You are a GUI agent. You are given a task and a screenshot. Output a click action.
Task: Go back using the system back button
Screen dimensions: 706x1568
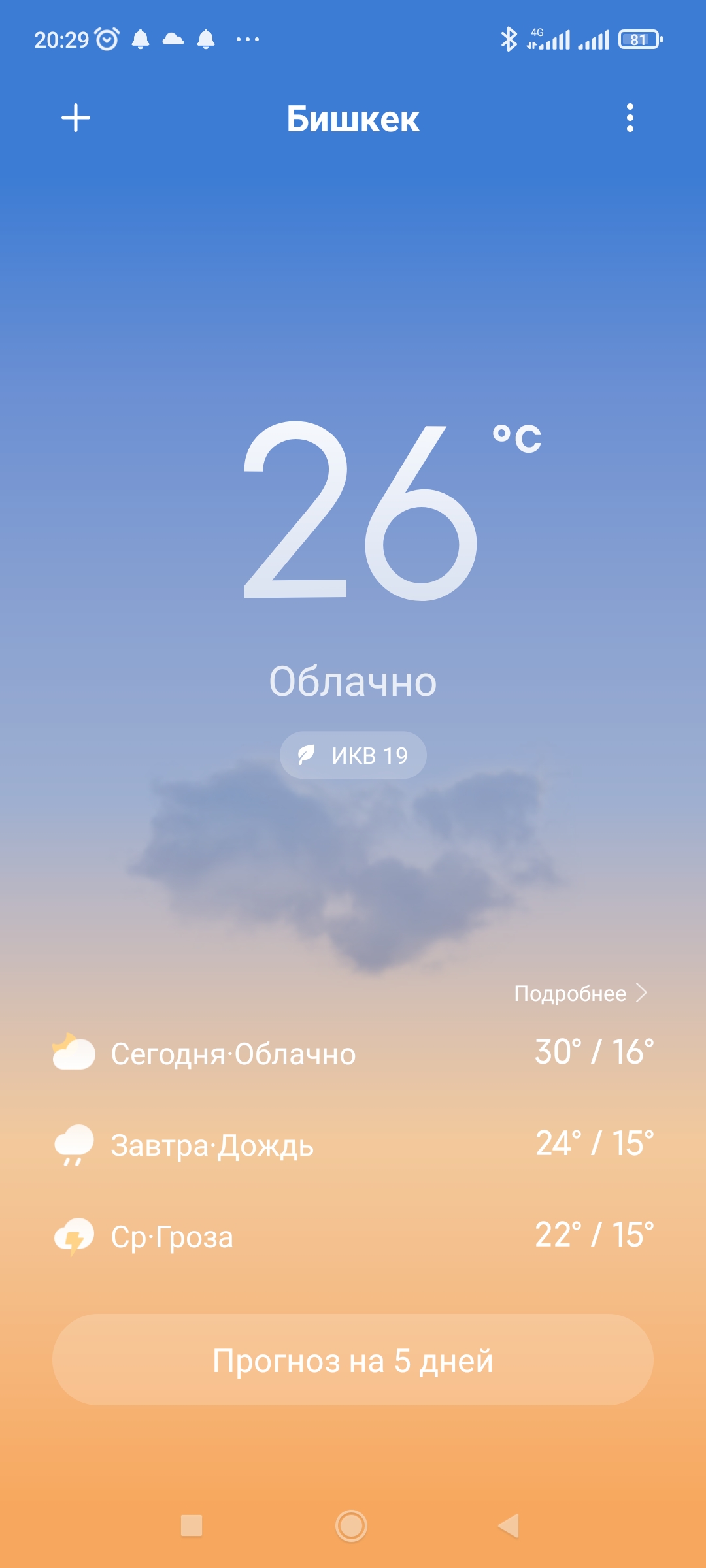pos(509,1526)
